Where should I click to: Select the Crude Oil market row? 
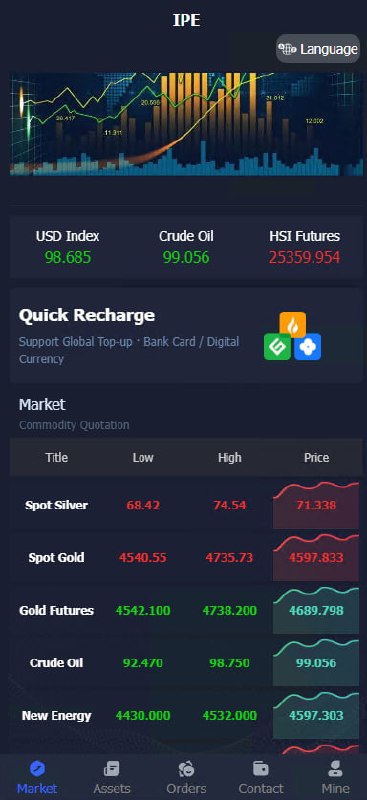[x=186, y=663]
